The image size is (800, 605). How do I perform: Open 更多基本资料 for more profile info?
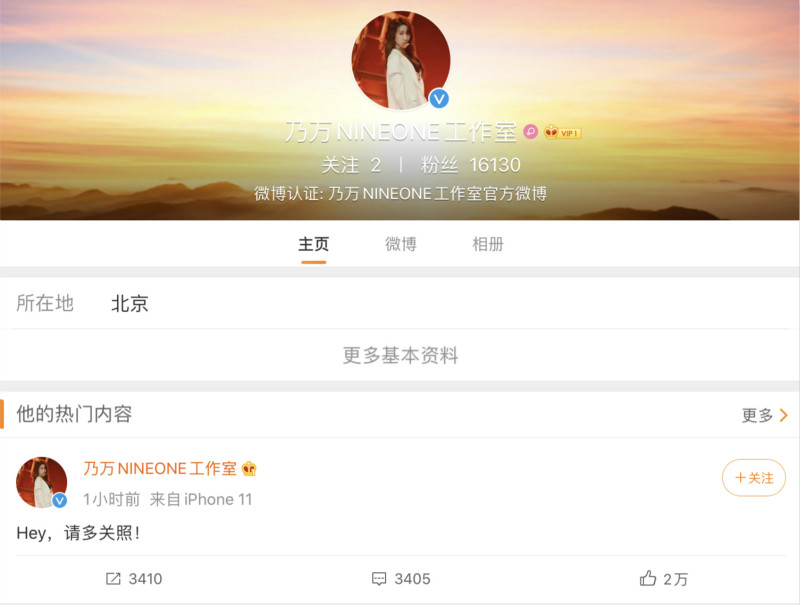tap(400, 355)
